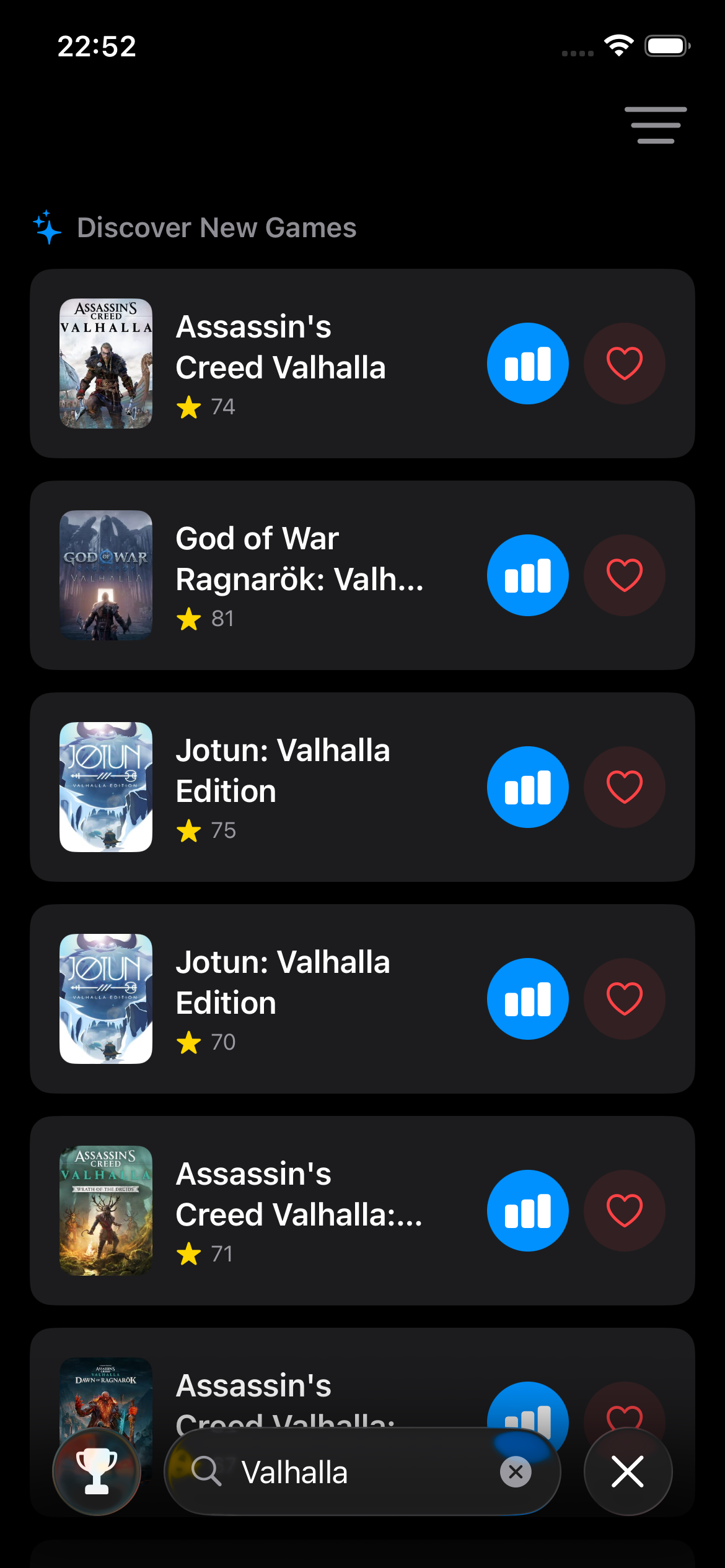Favorite the Assassin's Creed game rated 71
Screen dimensions: 725x1568
tap(624, 1211)
